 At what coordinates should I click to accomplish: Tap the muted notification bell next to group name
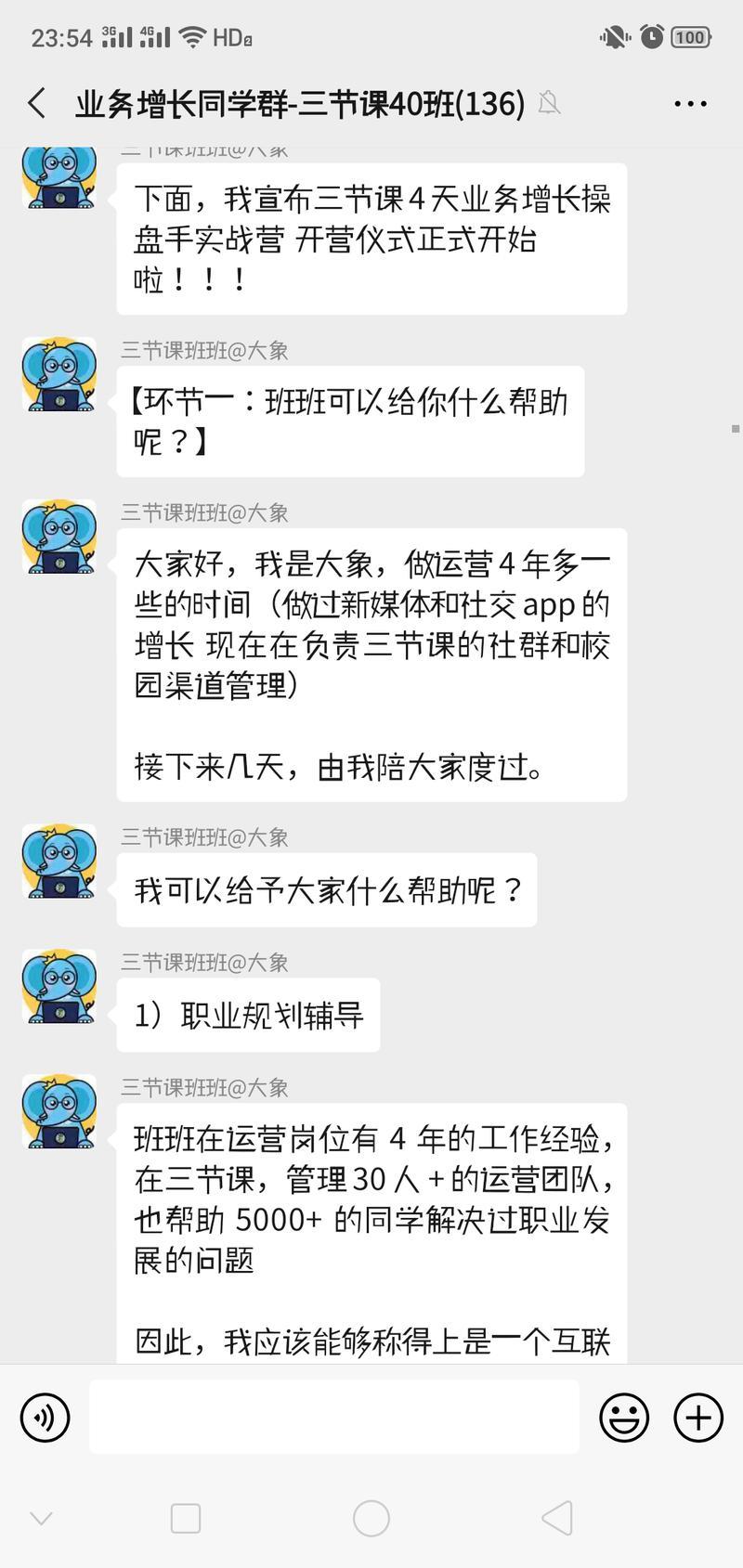550,103
